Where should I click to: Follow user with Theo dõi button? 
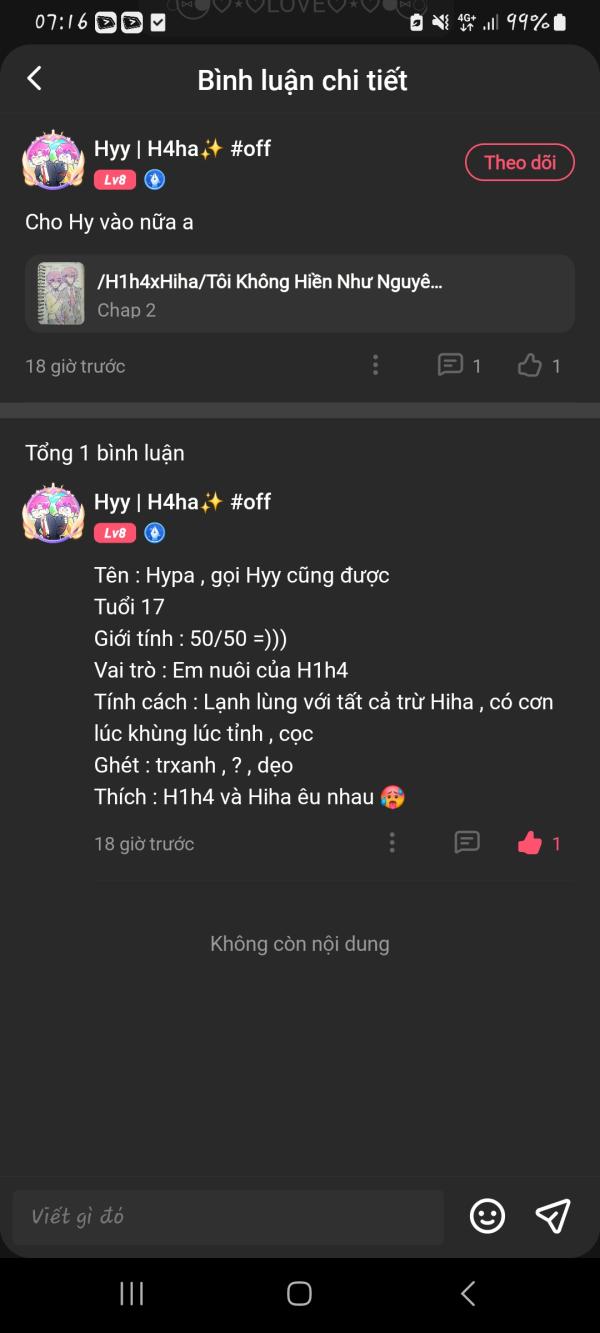tap(519, 162)
